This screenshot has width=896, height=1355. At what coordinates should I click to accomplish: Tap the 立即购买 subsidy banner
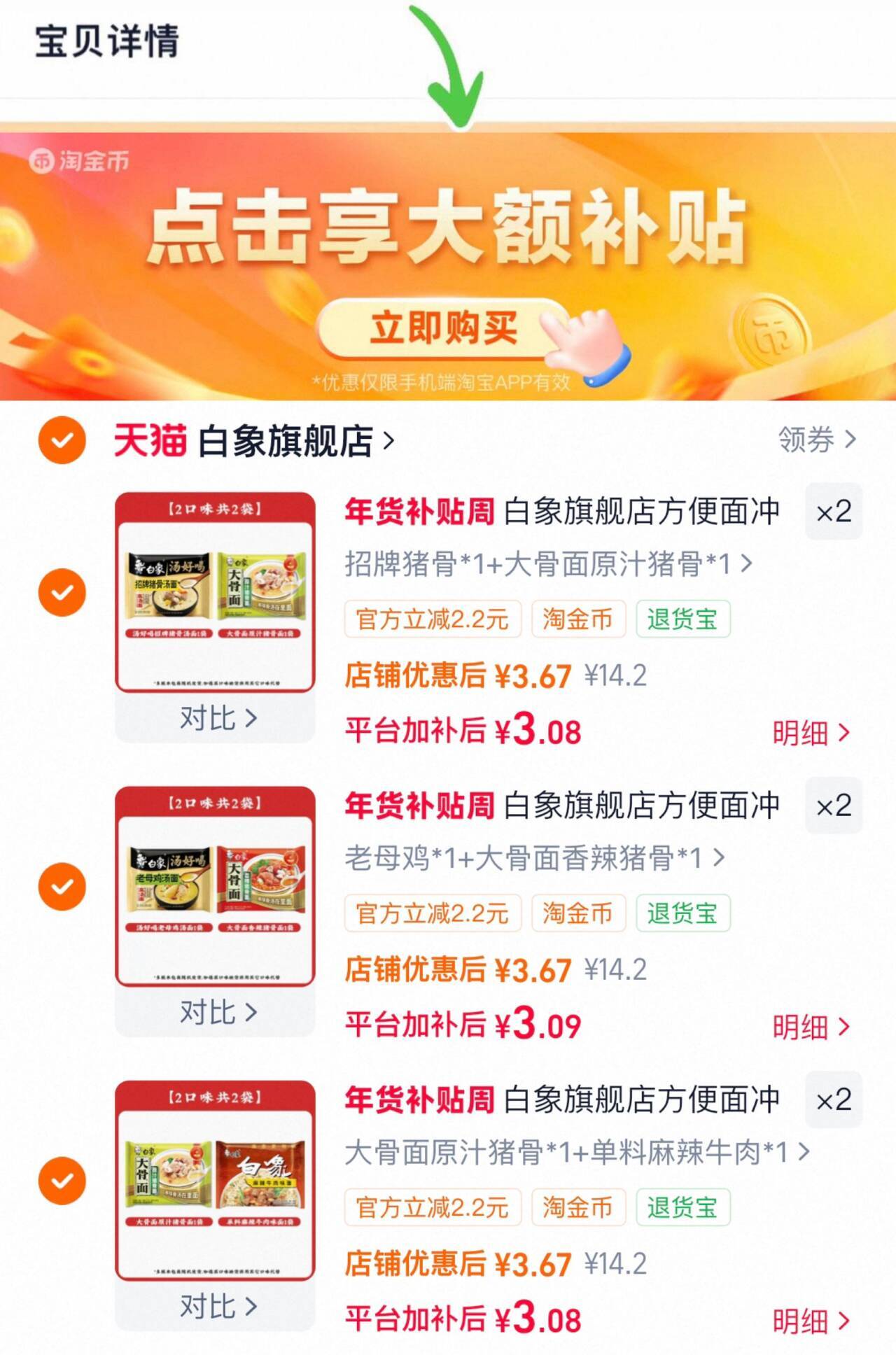pos(442,328)
